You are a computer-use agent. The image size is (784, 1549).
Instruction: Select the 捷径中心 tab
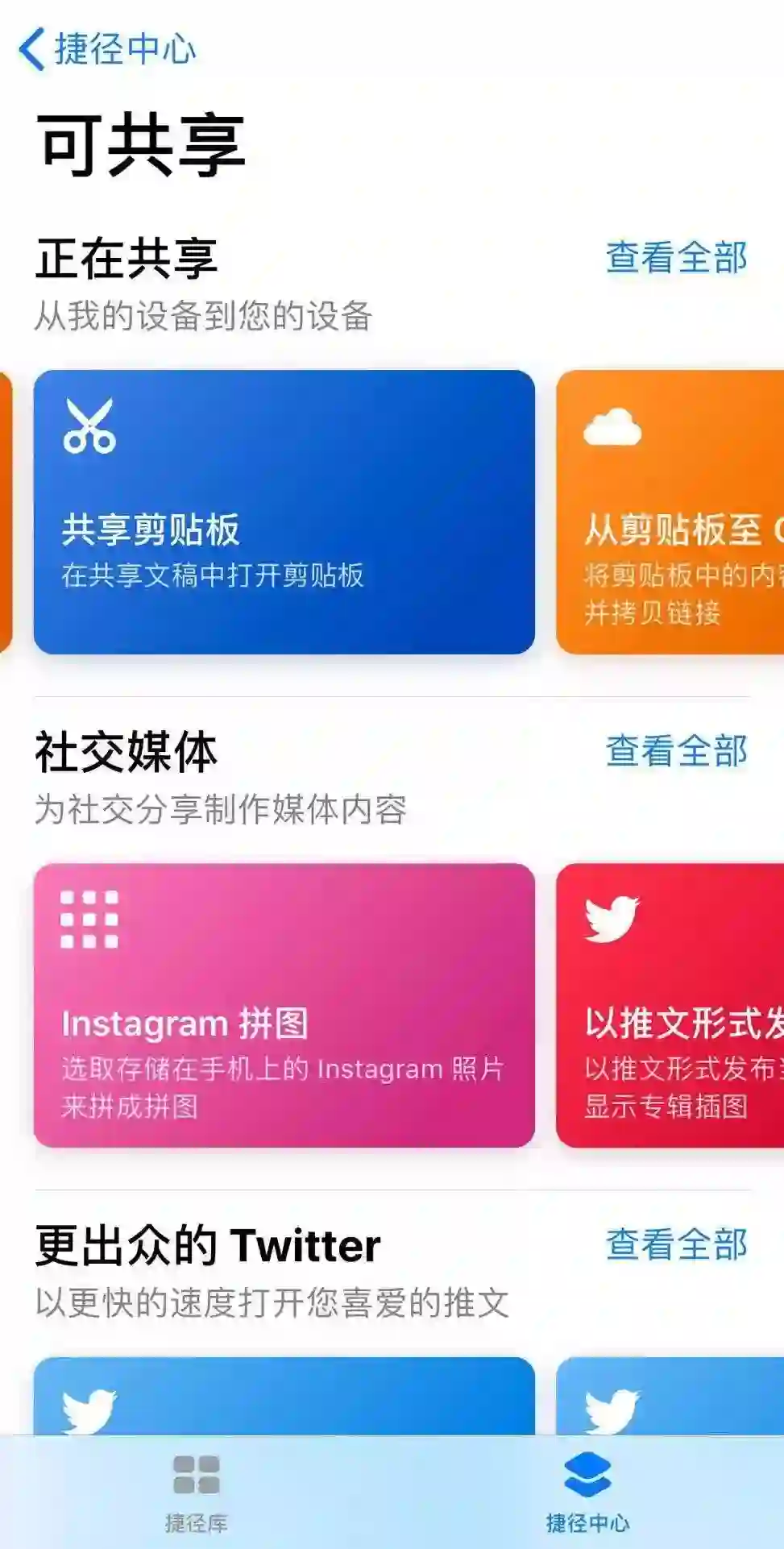pos(587,1492)
